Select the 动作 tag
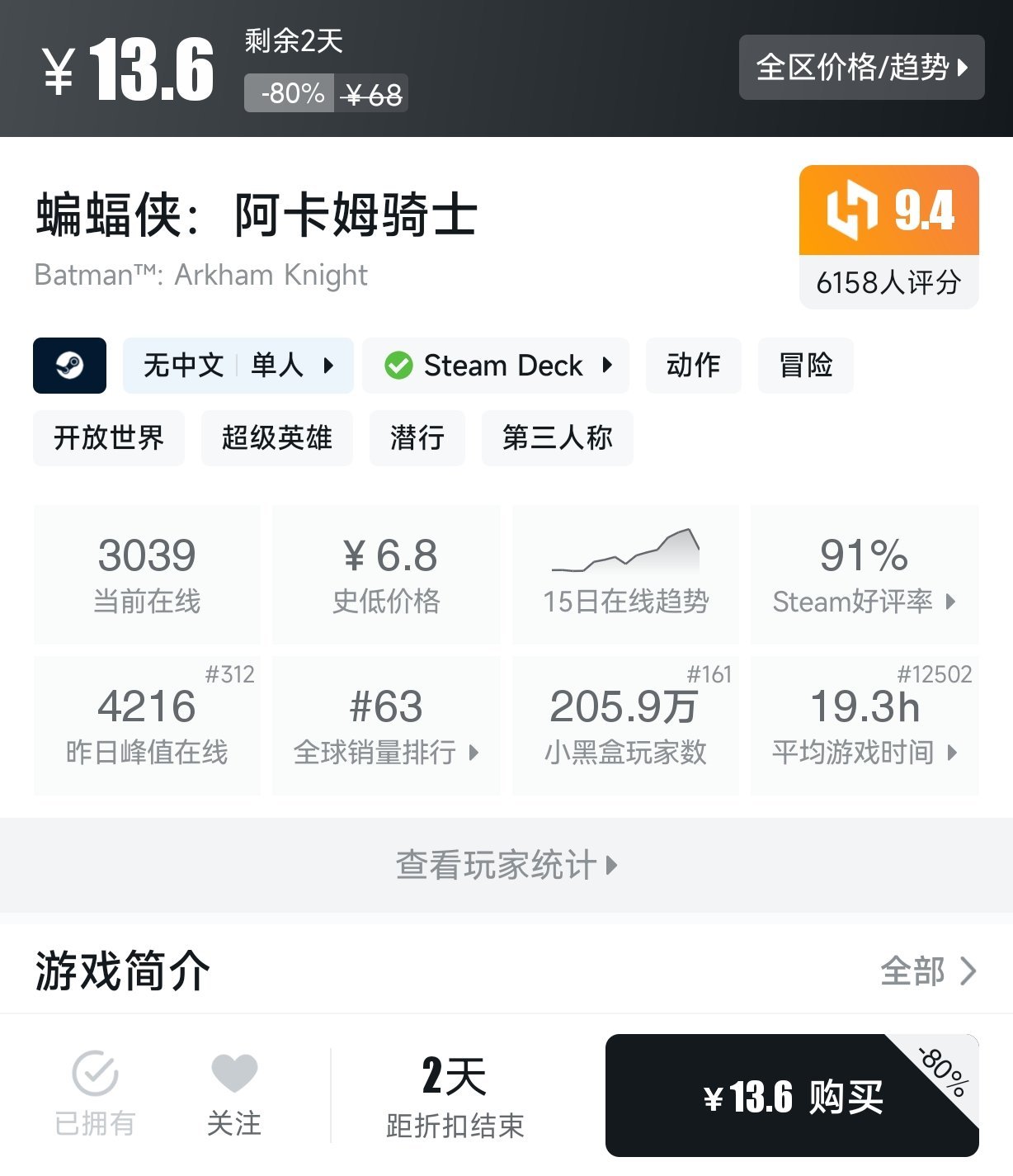 pyautogui.click(x=693, y=365)
